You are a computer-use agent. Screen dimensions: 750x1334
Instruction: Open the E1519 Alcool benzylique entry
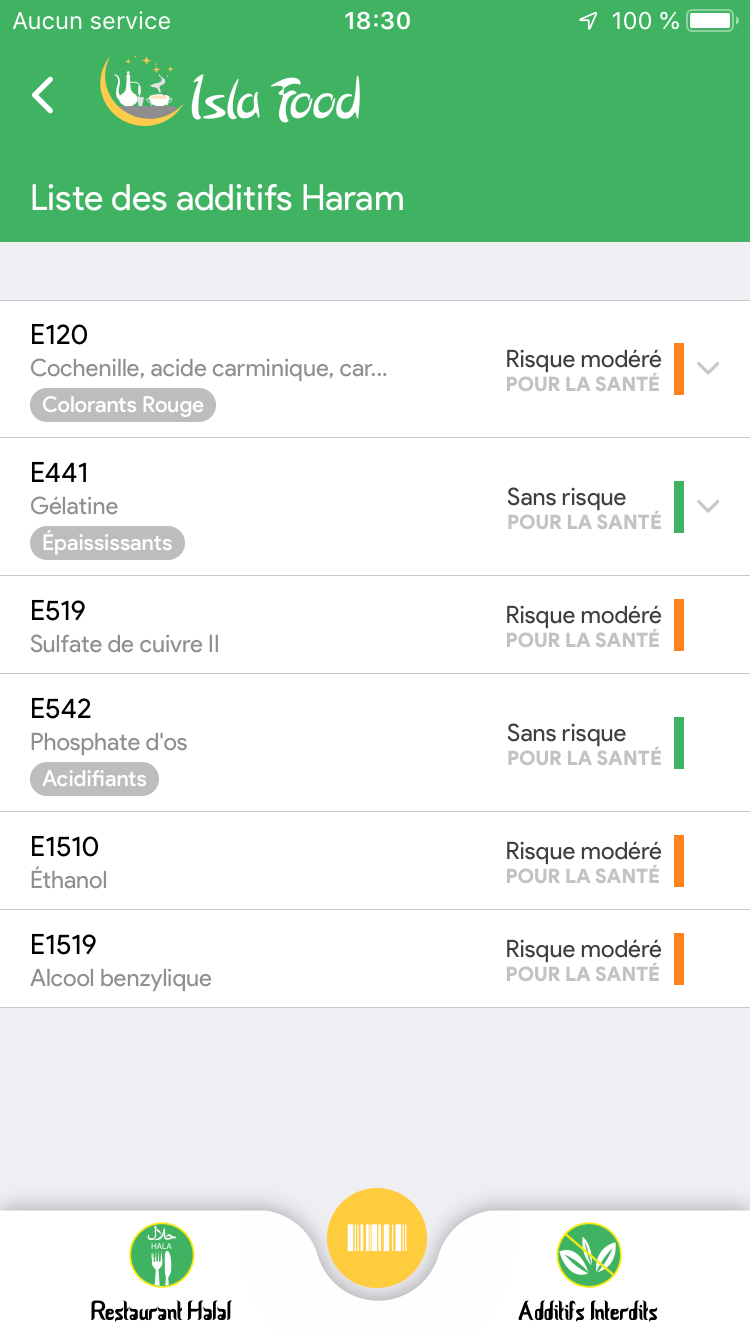[375, 959]
